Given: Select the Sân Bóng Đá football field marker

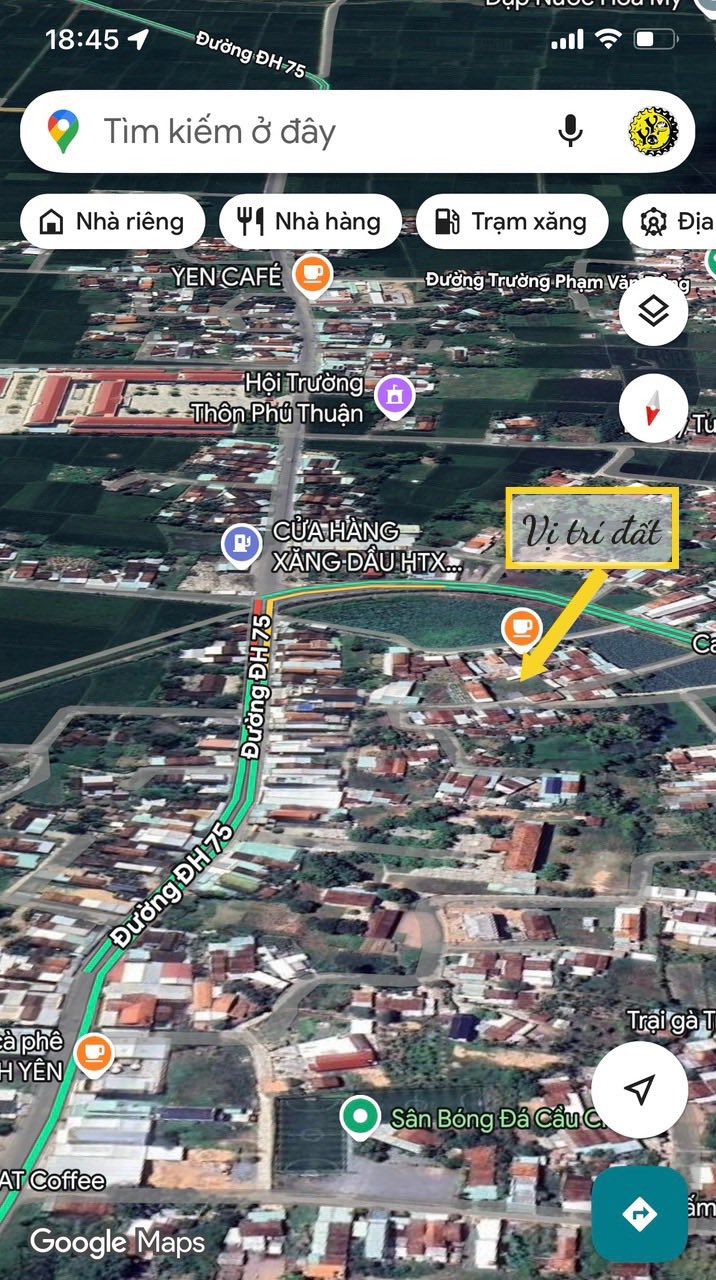Looking at the screenshot, I should coord(359,1117).
